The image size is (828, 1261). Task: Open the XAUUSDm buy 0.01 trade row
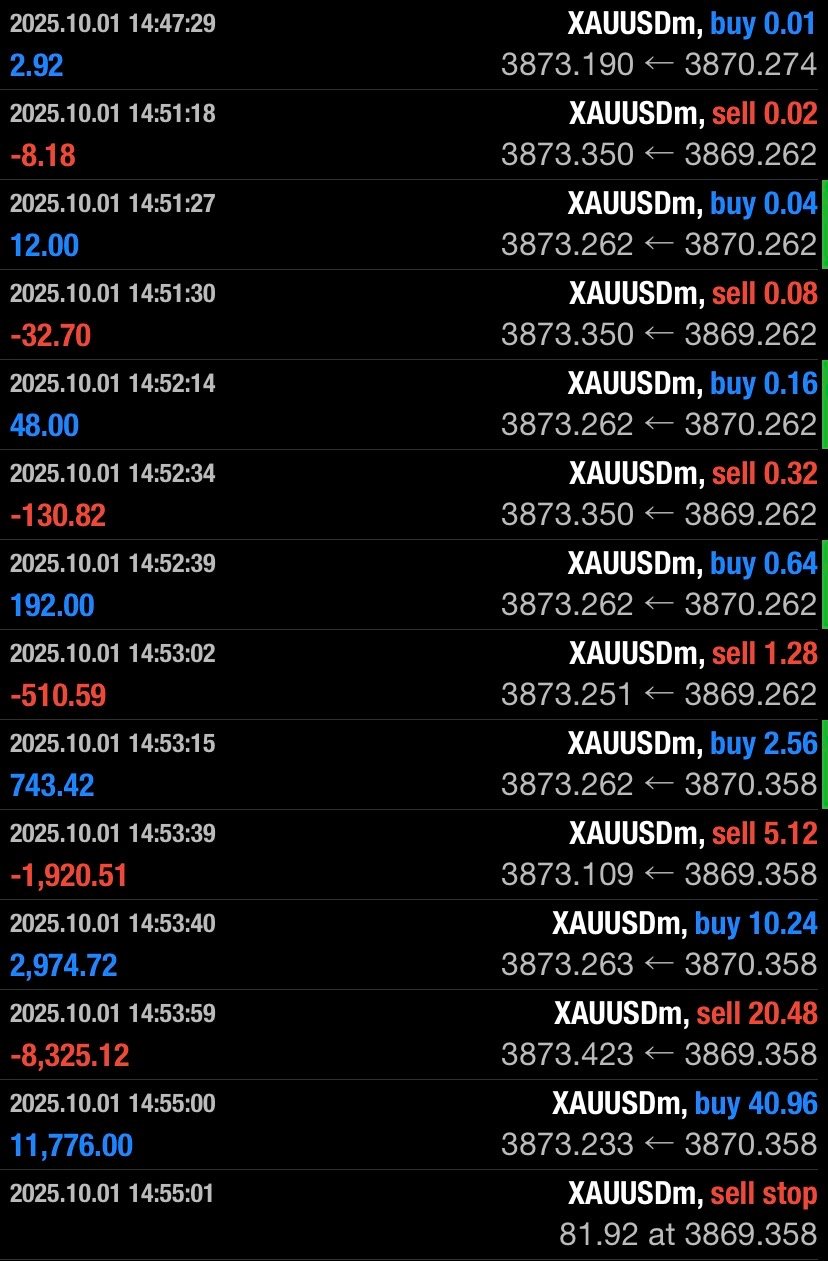(x=414, y=45)
